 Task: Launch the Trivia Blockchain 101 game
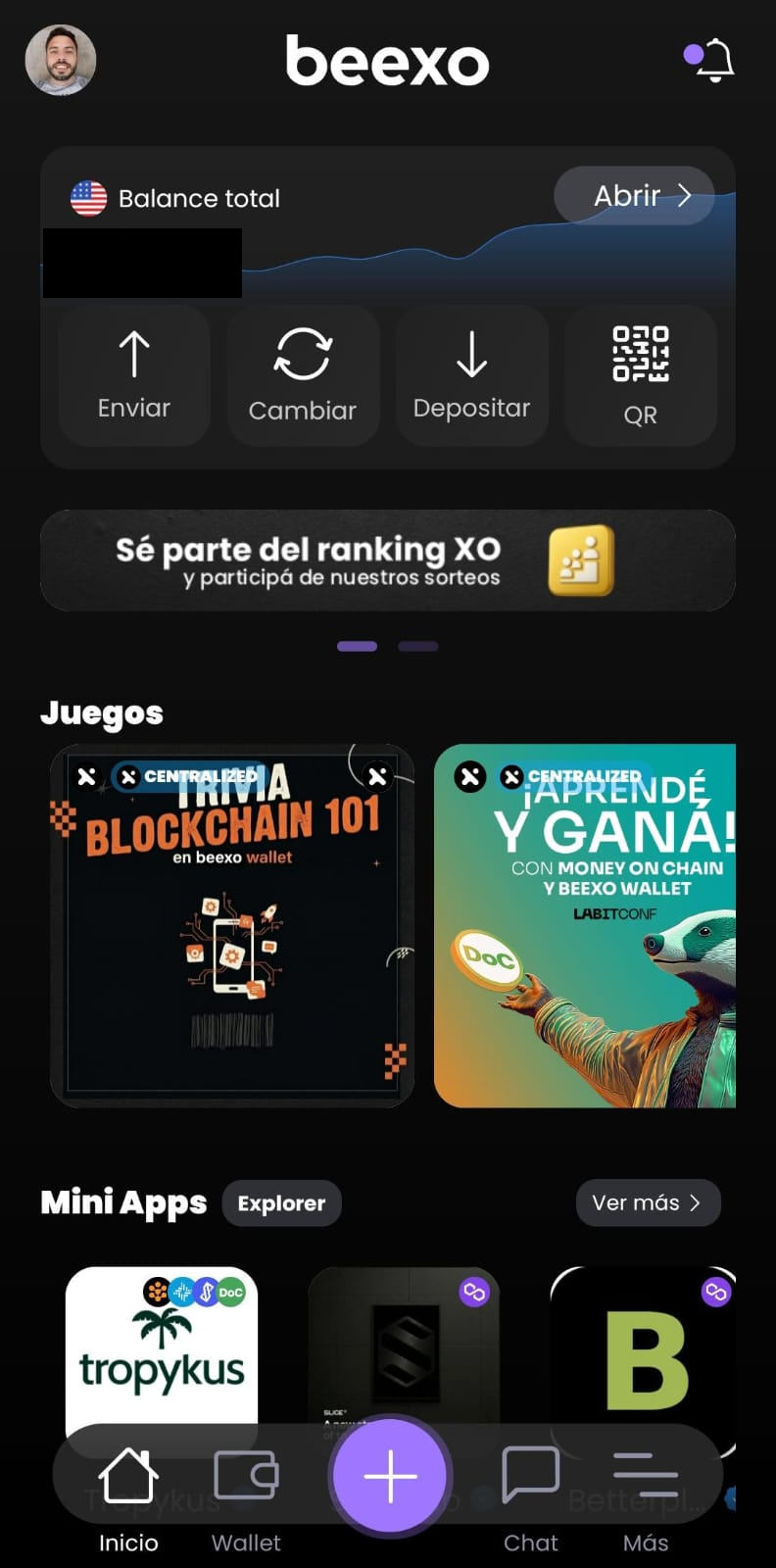pyautogui.click(x=232, y=926)
